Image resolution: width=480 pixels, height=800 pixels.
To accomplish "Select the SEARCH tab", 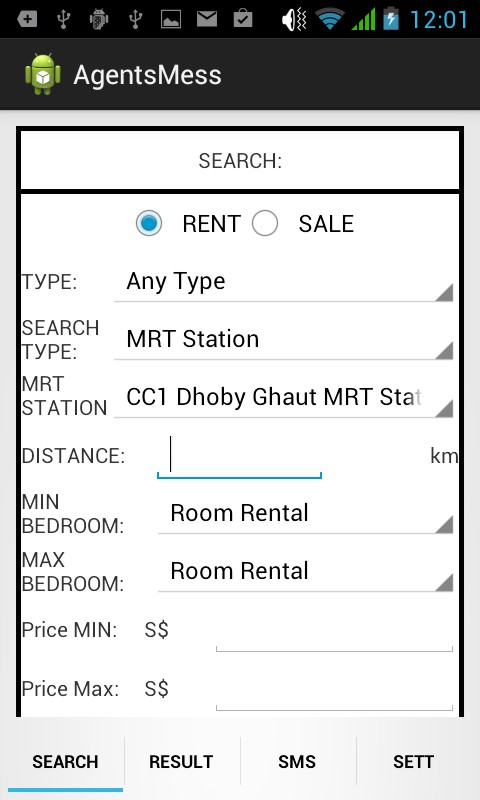I will (x=65, y=762).
